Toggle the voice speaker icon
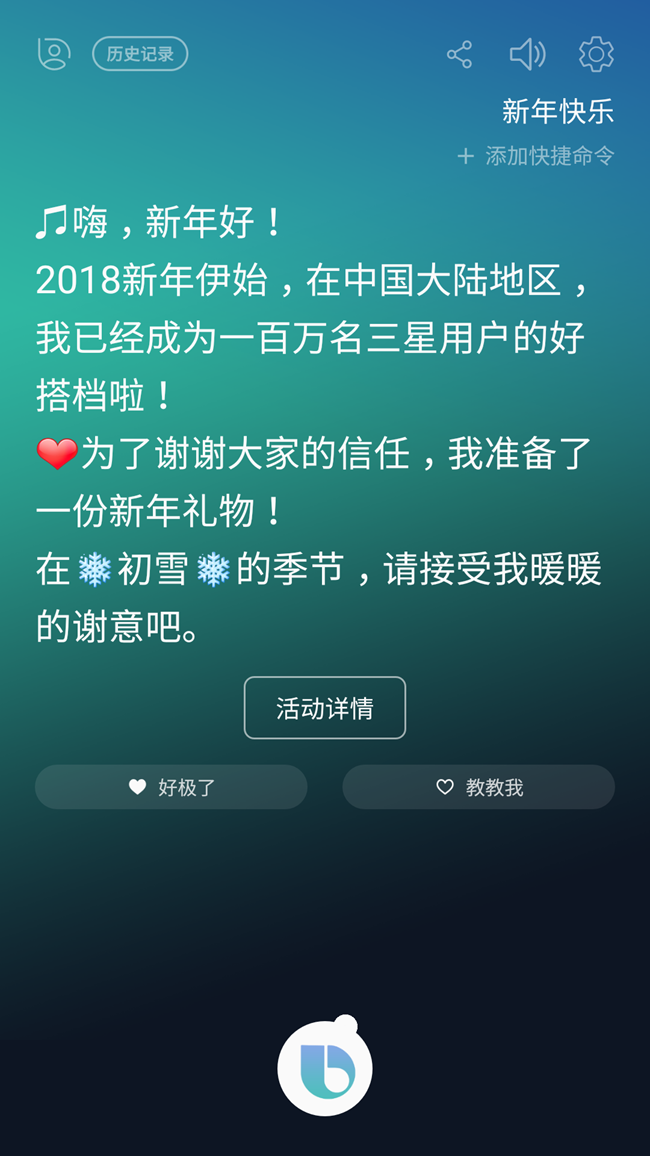This screenshot has height=1156, width=650. 528,55
